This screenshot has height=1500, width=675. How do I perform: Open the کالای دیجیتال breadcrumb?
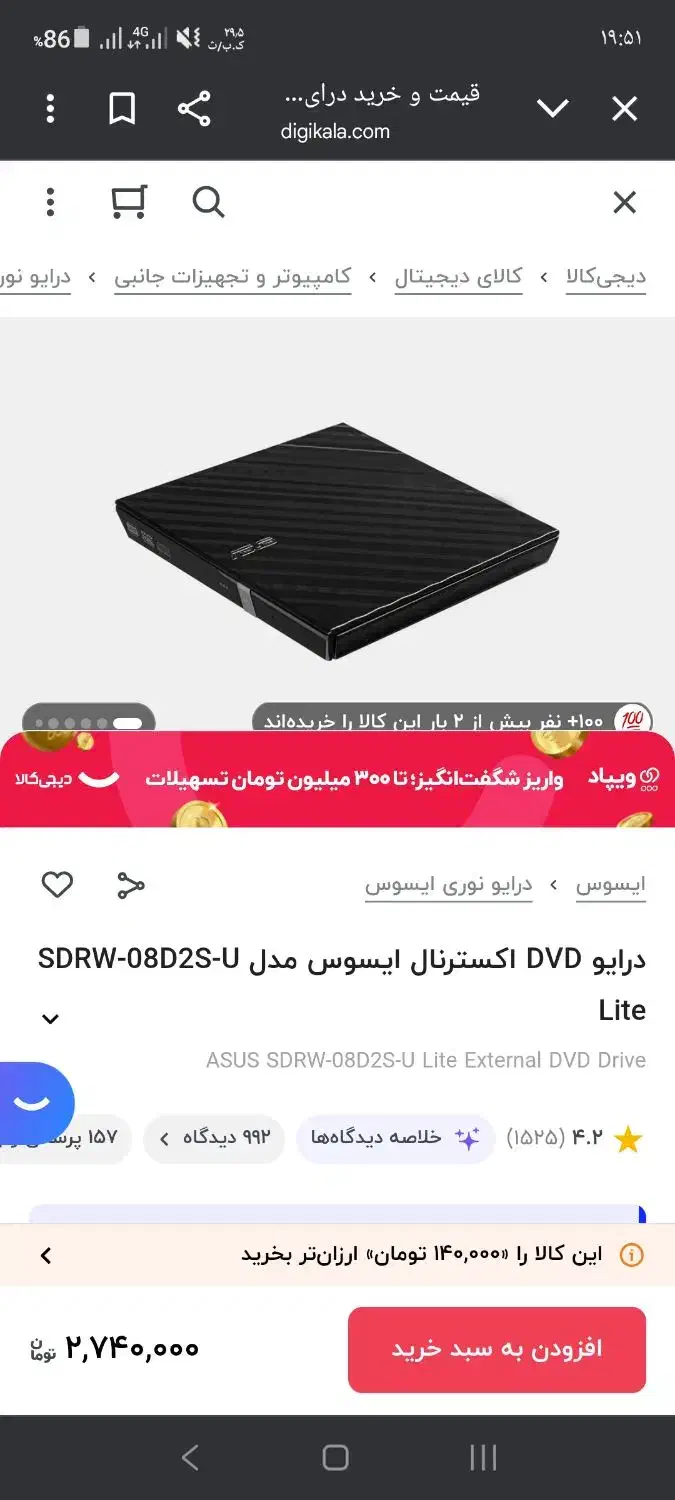click(x=458, y=277)
